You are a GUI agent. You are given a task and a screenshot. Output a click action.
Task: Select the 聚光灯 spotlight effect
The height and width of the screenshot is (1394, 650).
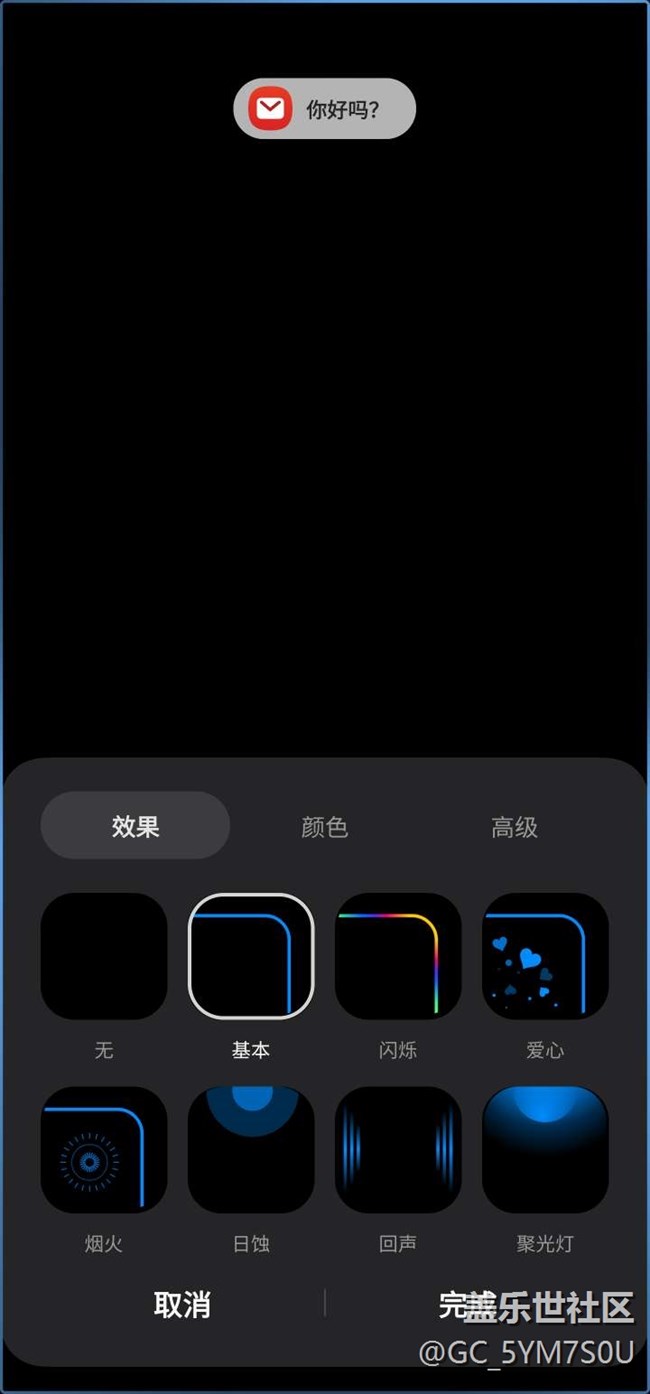545,1150
